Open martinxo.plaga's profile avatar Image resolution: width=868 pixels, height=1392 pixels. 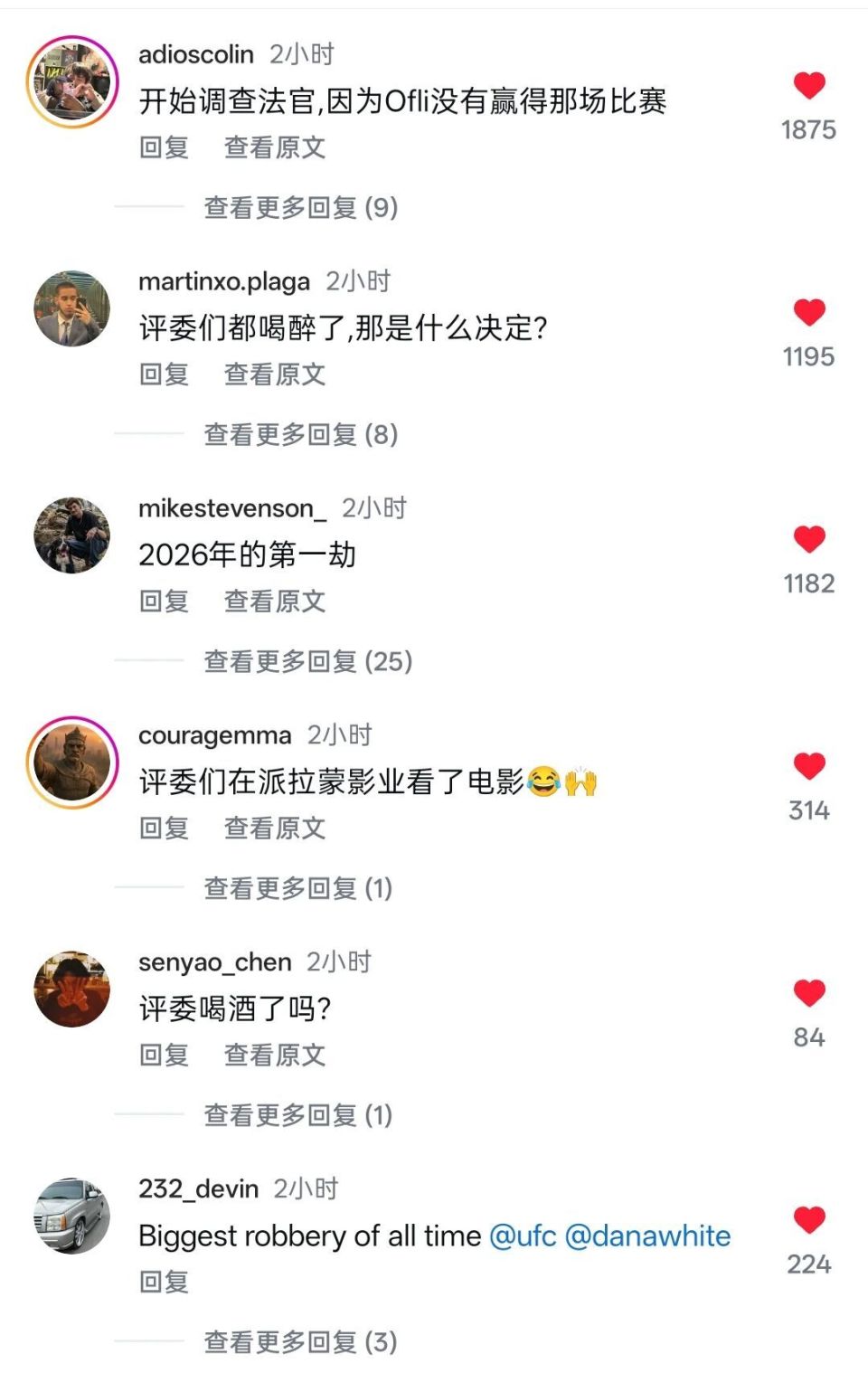(x=71, y=308)
